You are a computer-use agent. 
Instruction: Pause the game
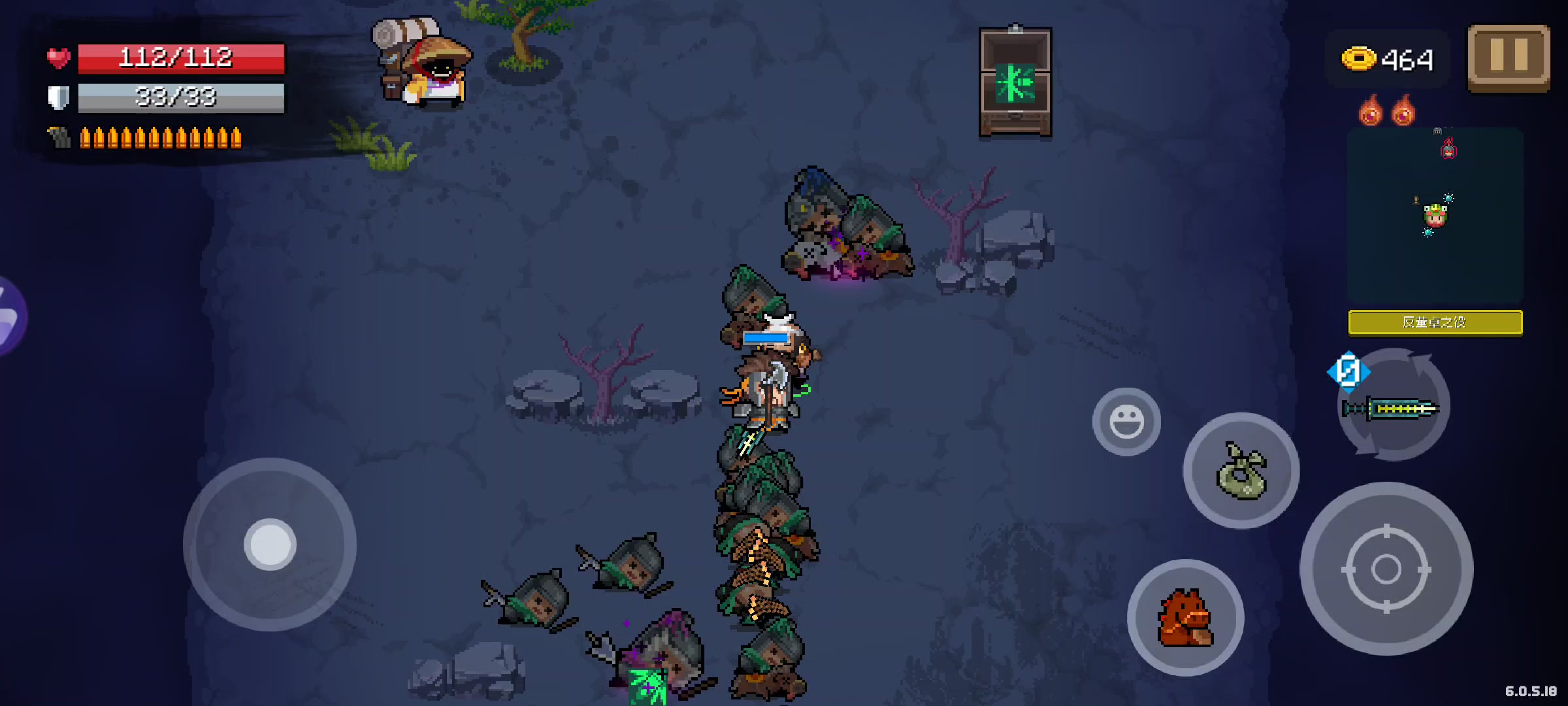click(1509, 58)
